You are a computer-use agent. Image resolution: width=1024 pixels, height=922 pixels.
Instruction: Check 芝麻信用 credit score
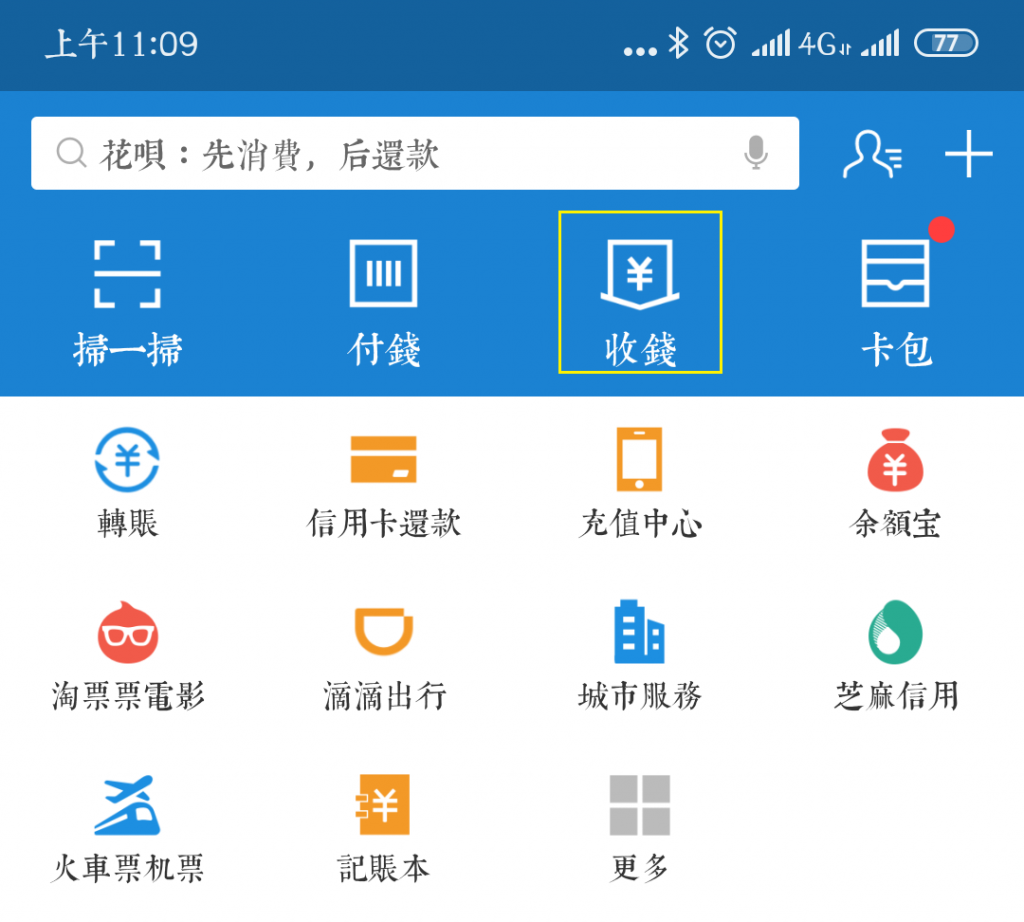pos(896,655)
